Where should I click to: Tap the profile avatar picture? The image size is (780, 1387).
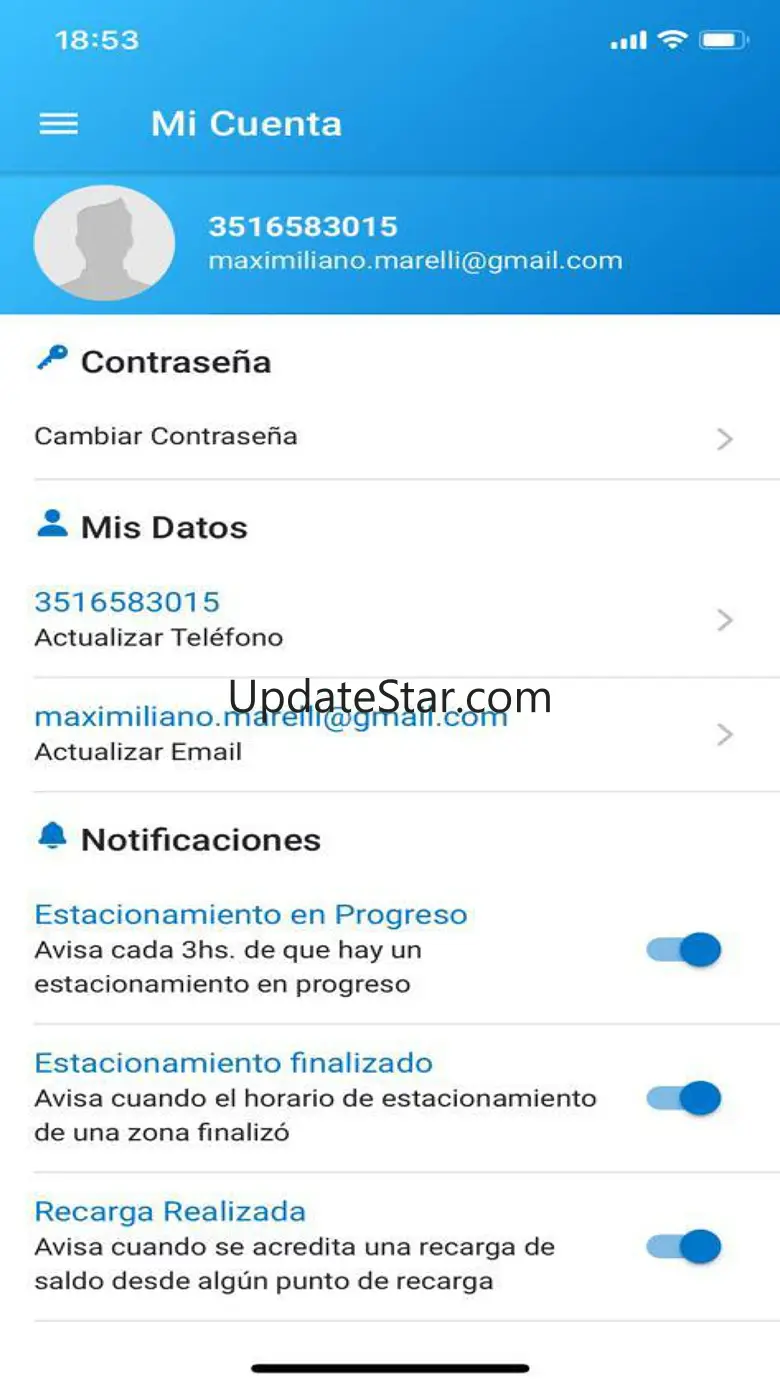pos(104,243)
